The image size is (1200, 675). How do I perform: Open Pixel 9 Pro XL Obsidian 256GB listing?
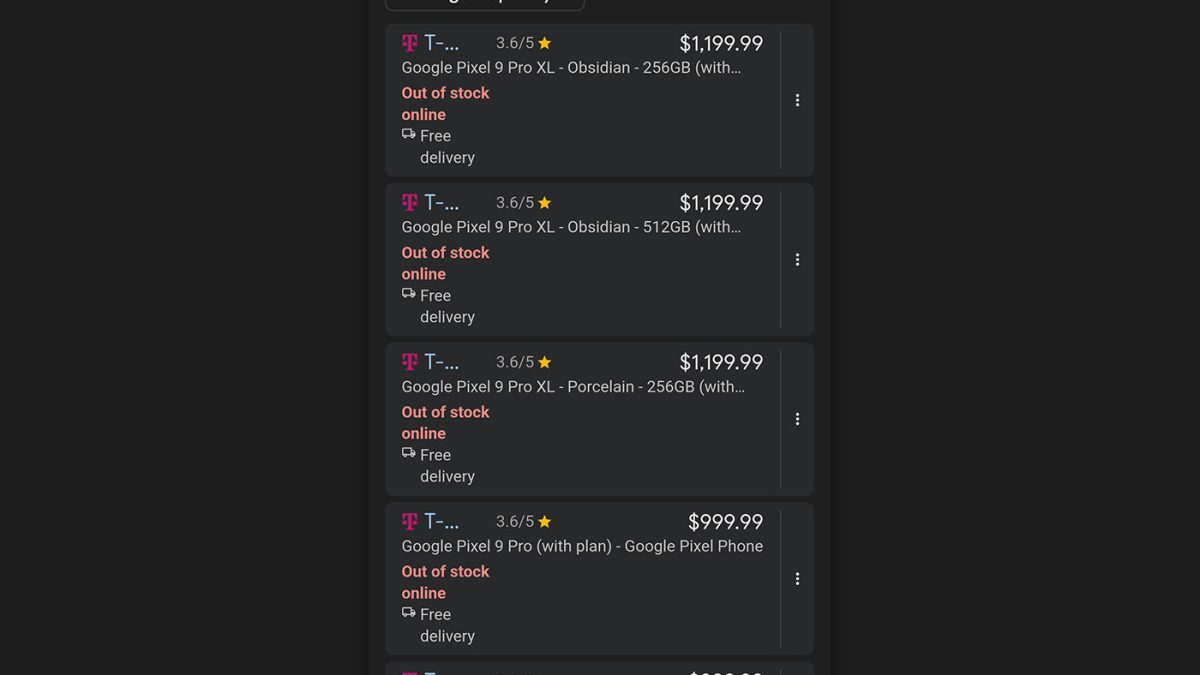click(571, 68)
